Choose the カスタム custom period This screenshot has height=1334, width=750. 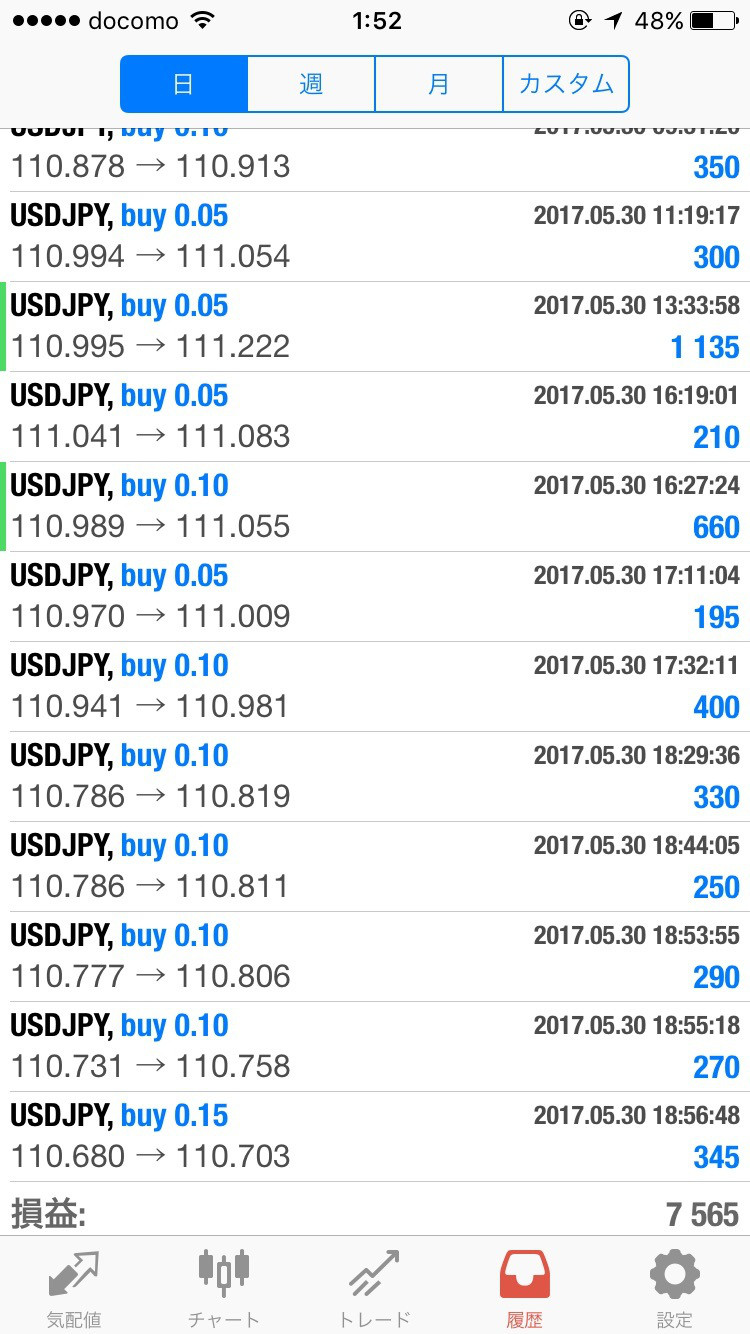(566, 84)
